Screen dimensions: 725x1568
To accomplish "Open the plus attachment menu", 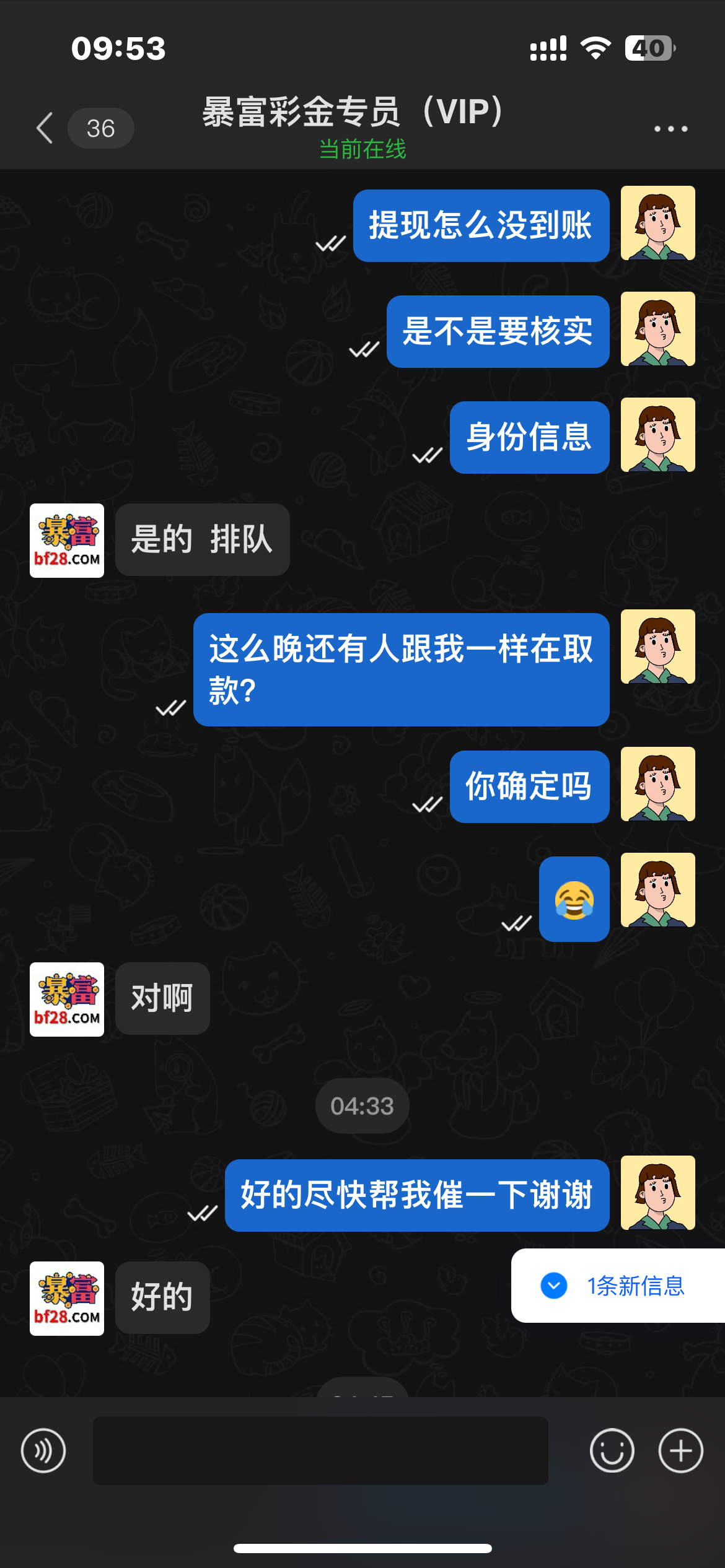I will coord(680,1450).
